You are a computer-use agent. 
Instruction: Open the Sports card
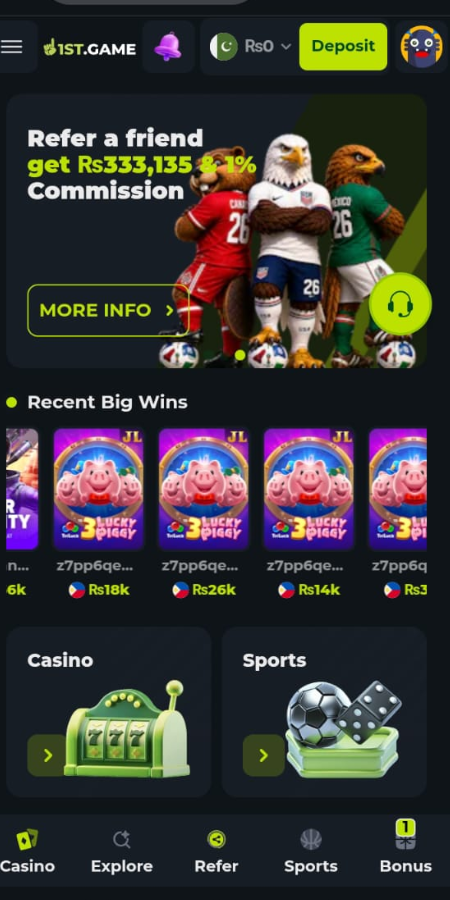coord(324,712)
